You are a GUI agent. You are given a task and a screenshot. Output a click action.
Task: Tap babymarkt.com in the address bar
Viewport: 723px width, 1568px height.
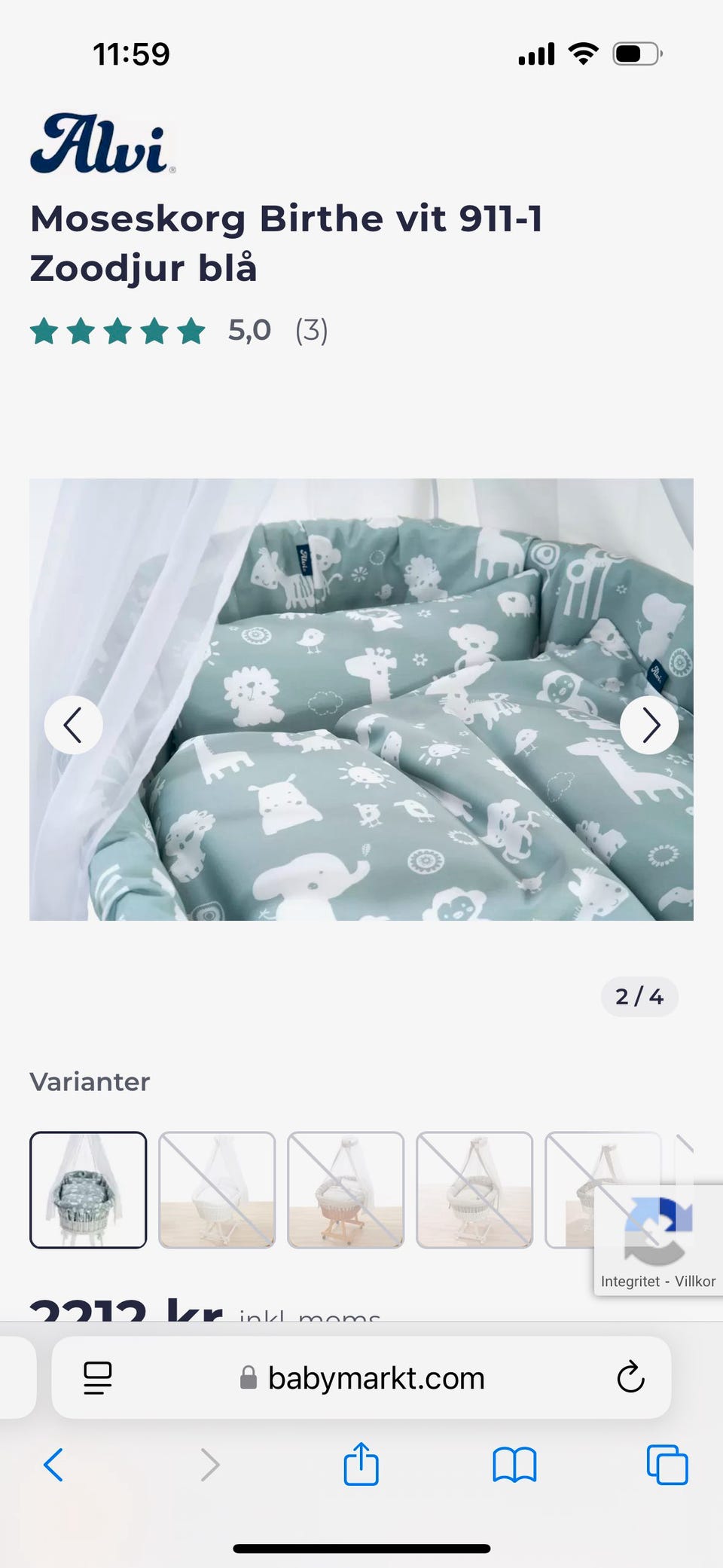pyautogui.click(x=377, y=1379)
